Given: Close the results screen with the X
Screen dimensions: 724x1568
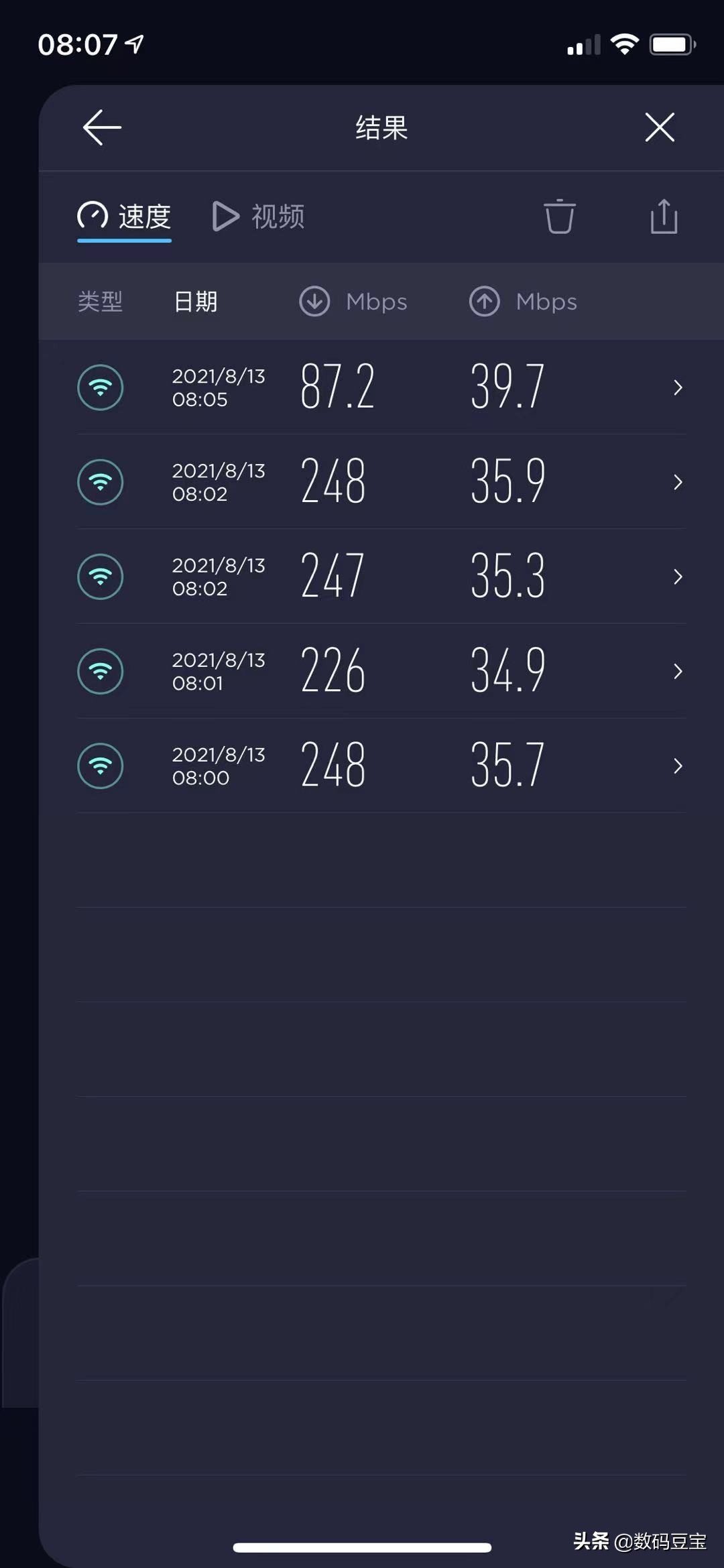Looking at the screenshot, I should click(659, 127).
